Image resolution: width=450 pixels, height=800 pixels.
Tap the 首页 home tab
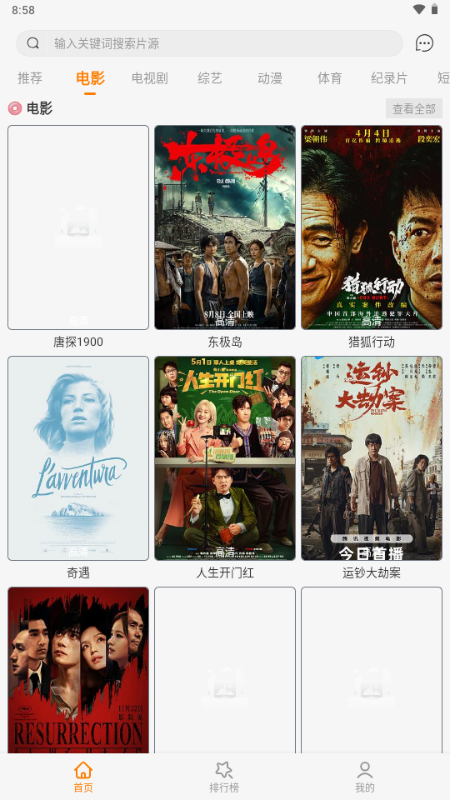83,777
